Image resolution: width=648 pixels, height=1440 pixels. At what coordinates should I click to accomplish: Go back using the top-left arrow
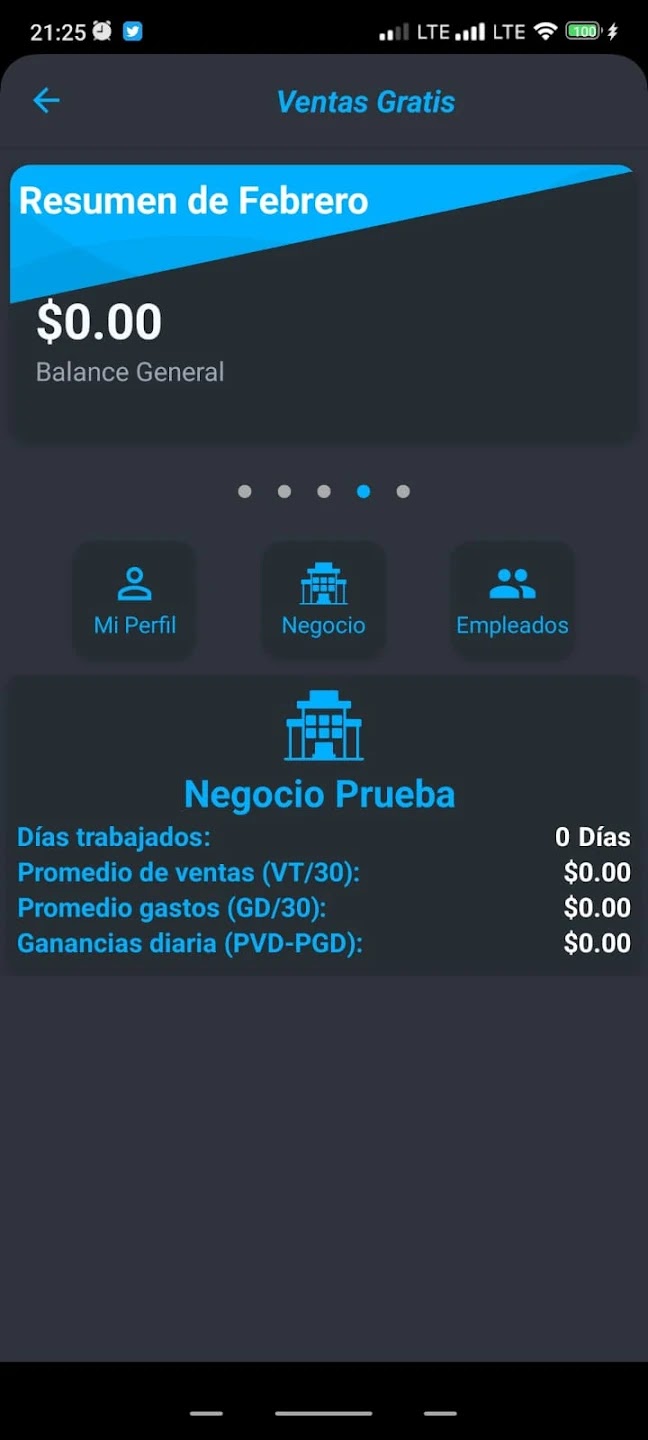click(x=46, y=100)
